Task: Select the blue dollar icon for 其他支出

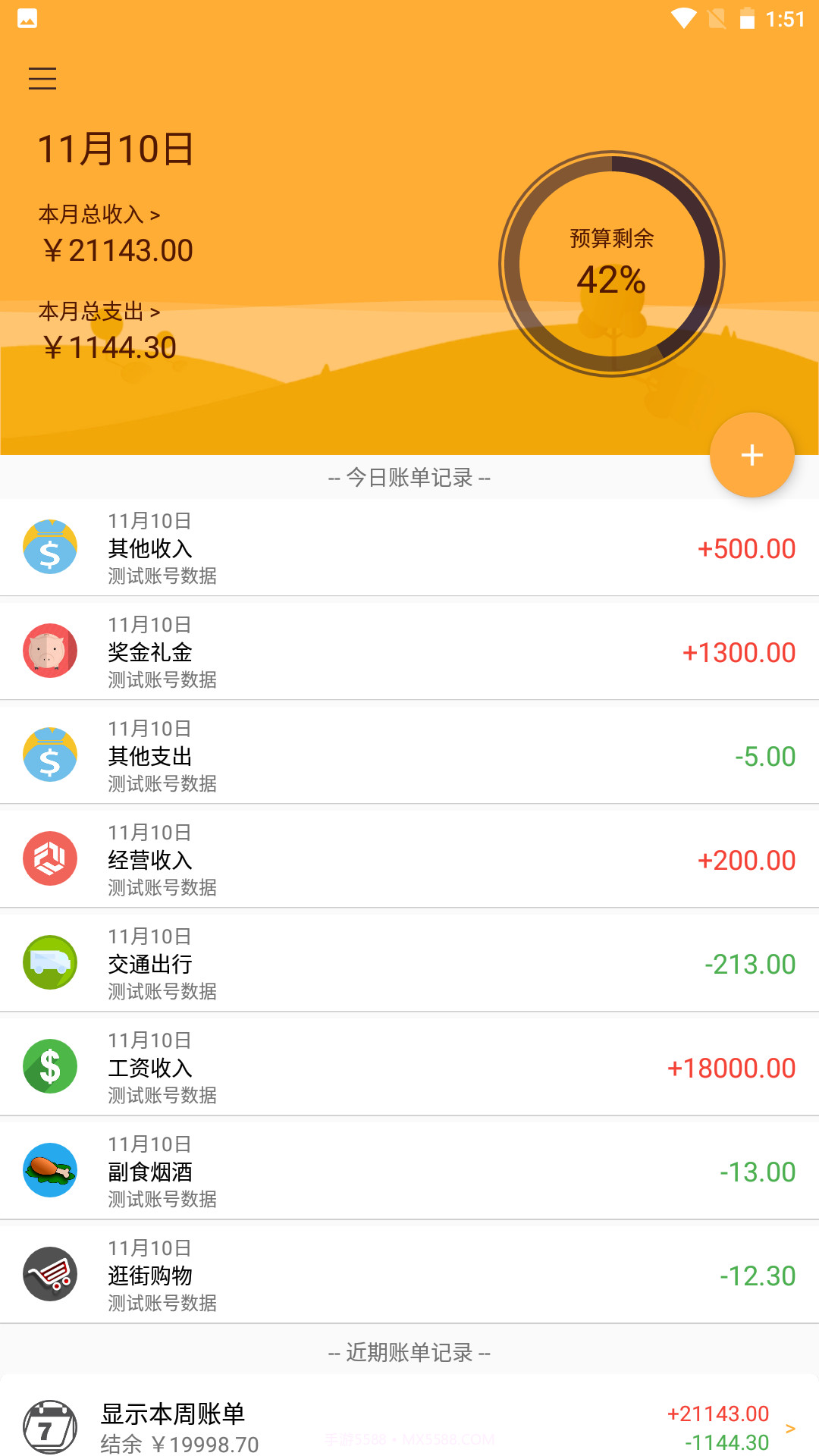Action: tap(50, 755)
